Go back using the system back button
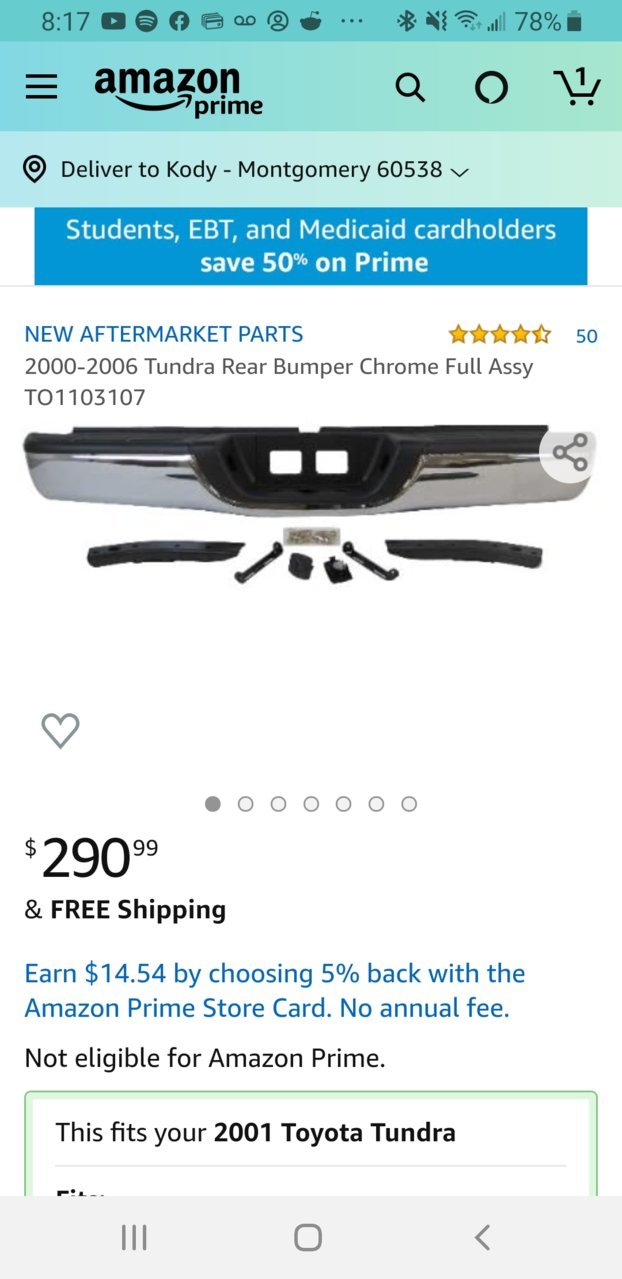622x1279 pixels. coord(482,1237)
